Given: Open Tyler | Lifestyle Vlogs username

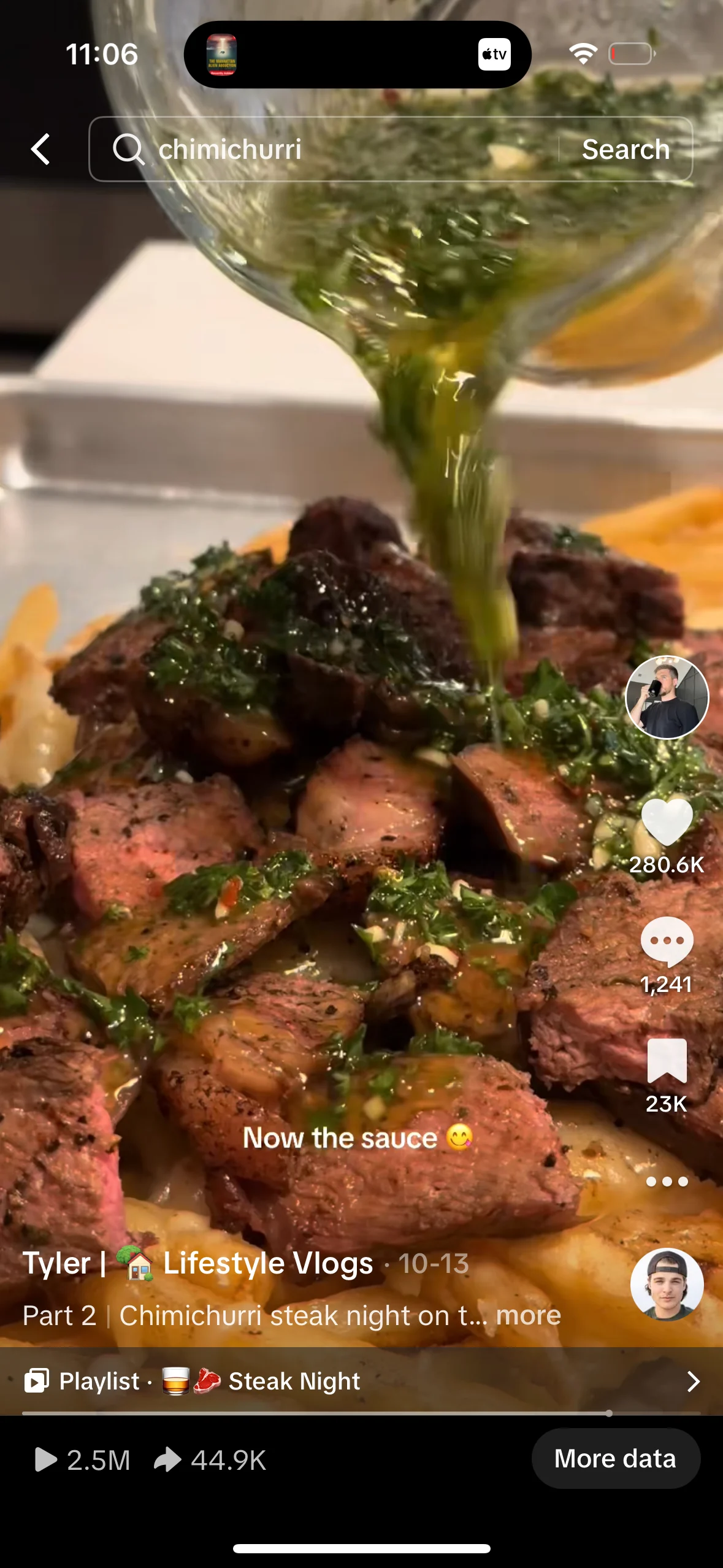Looking at the screenshot, I should click(197, 1264).
